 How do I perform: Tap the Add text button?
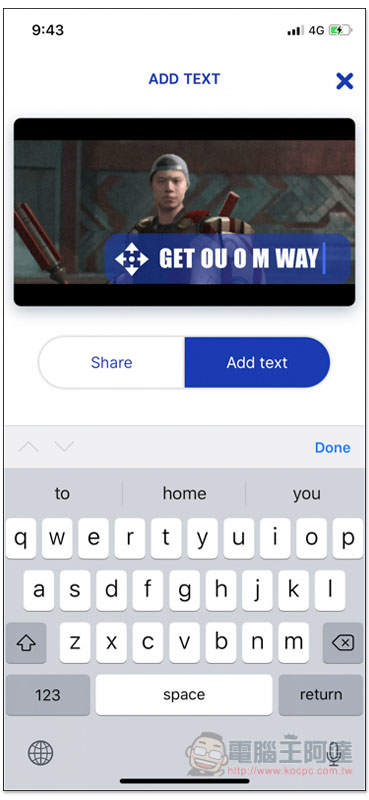click(257, 362)
